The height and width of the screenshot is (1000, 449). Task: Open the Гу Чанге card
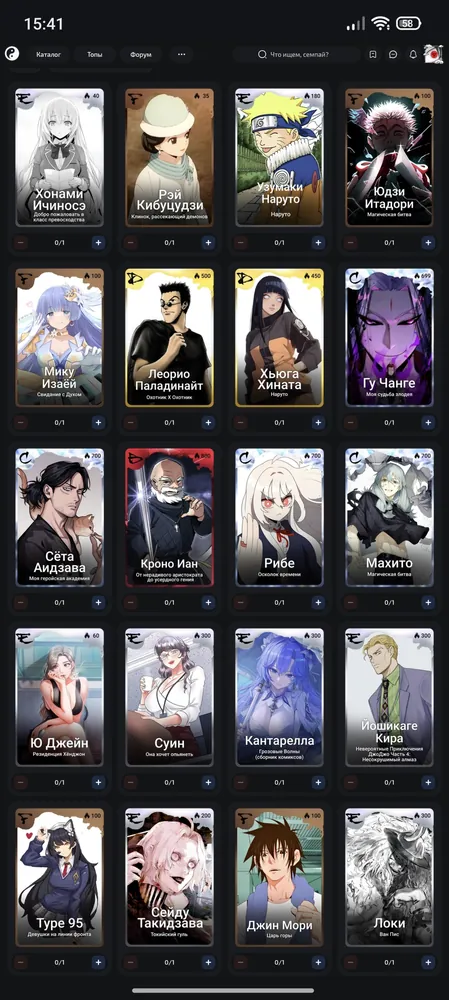click(x=389, y=337)
